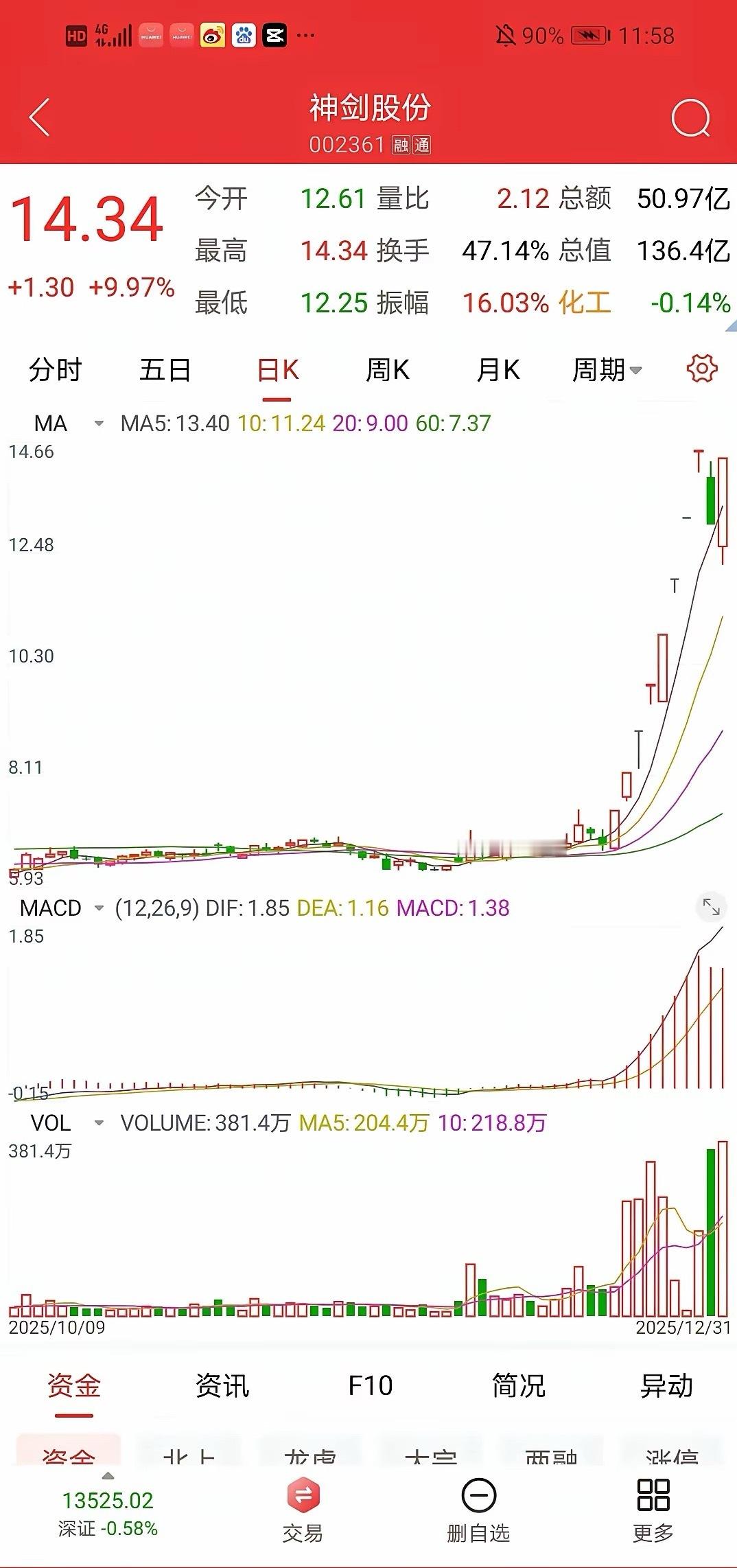Switch to the 分时 chart tab
Screen dimensions: 737x1568
coord(55,370)
